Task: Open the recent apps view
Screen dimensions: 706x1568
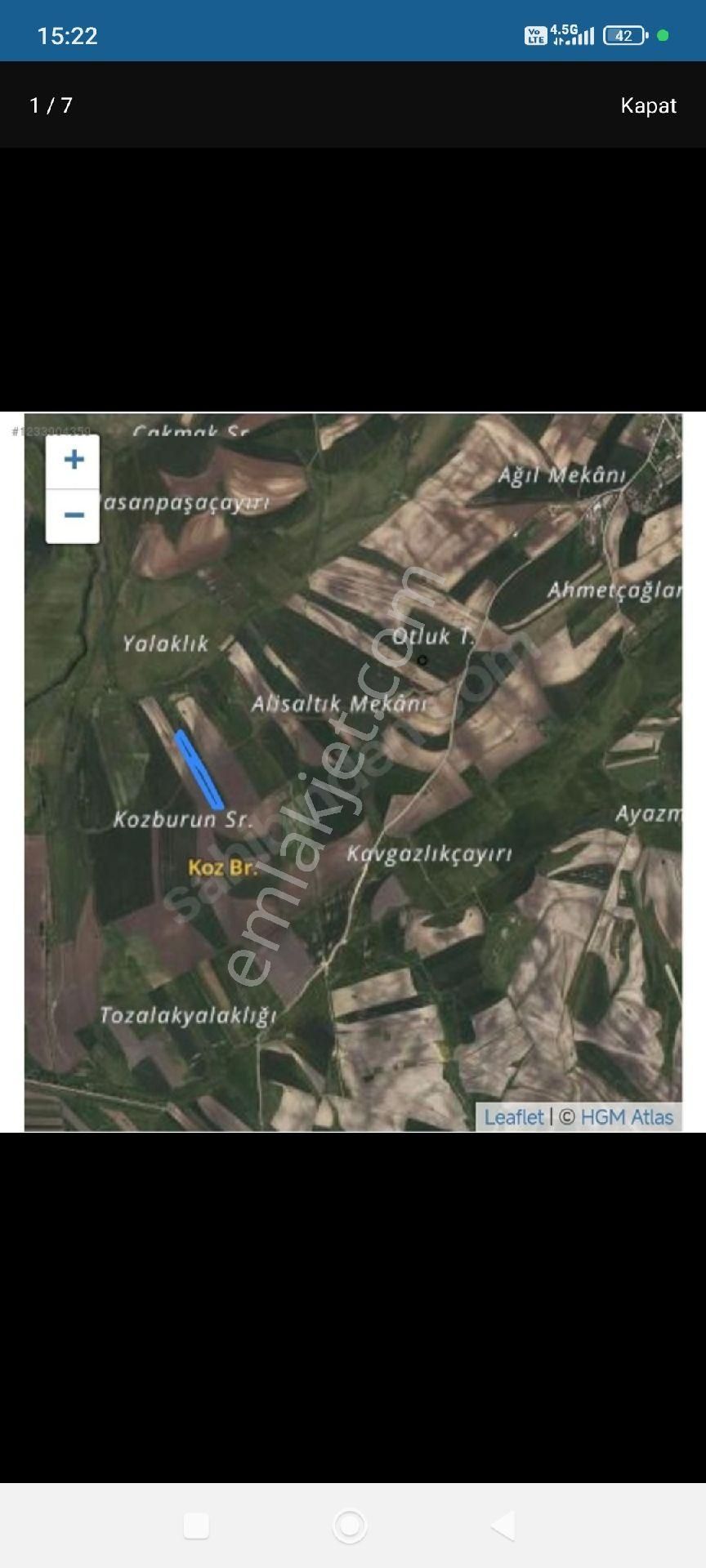Action: [196, 1525]
